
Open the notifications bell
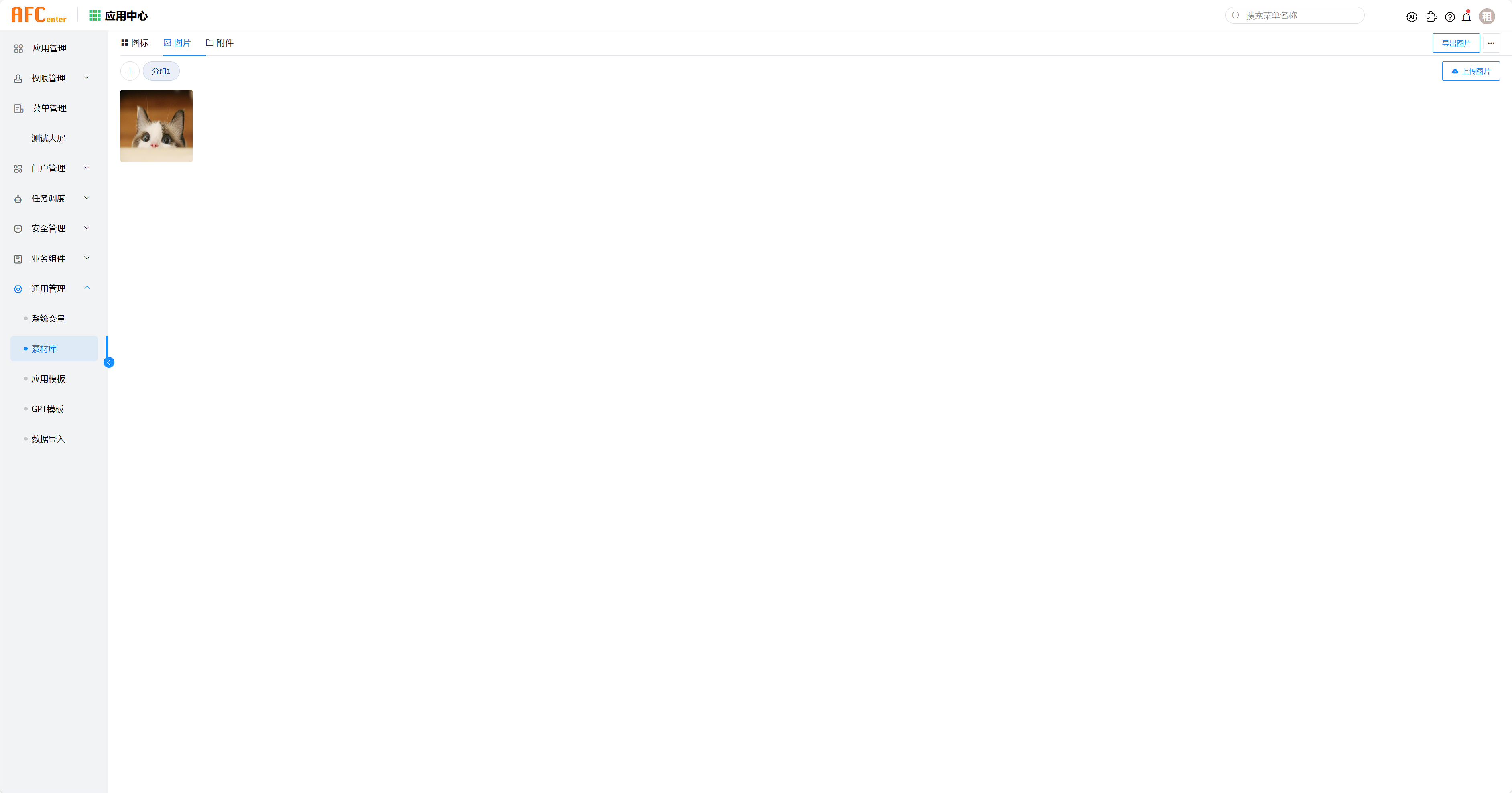[x=1466, y=17]
